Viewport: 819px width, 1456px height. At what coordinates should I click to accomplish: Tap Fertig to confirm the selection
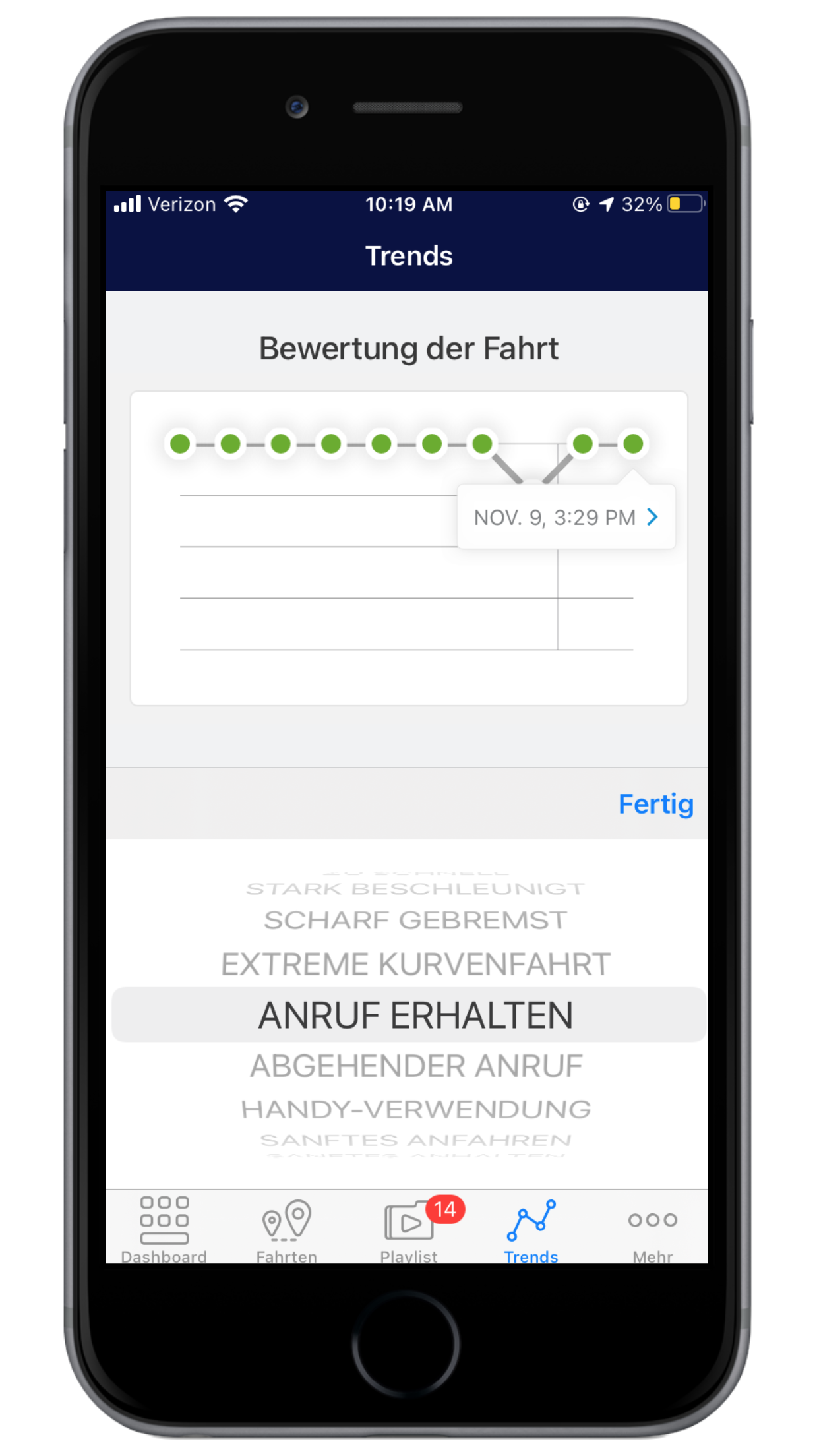[x=655, y=804]
